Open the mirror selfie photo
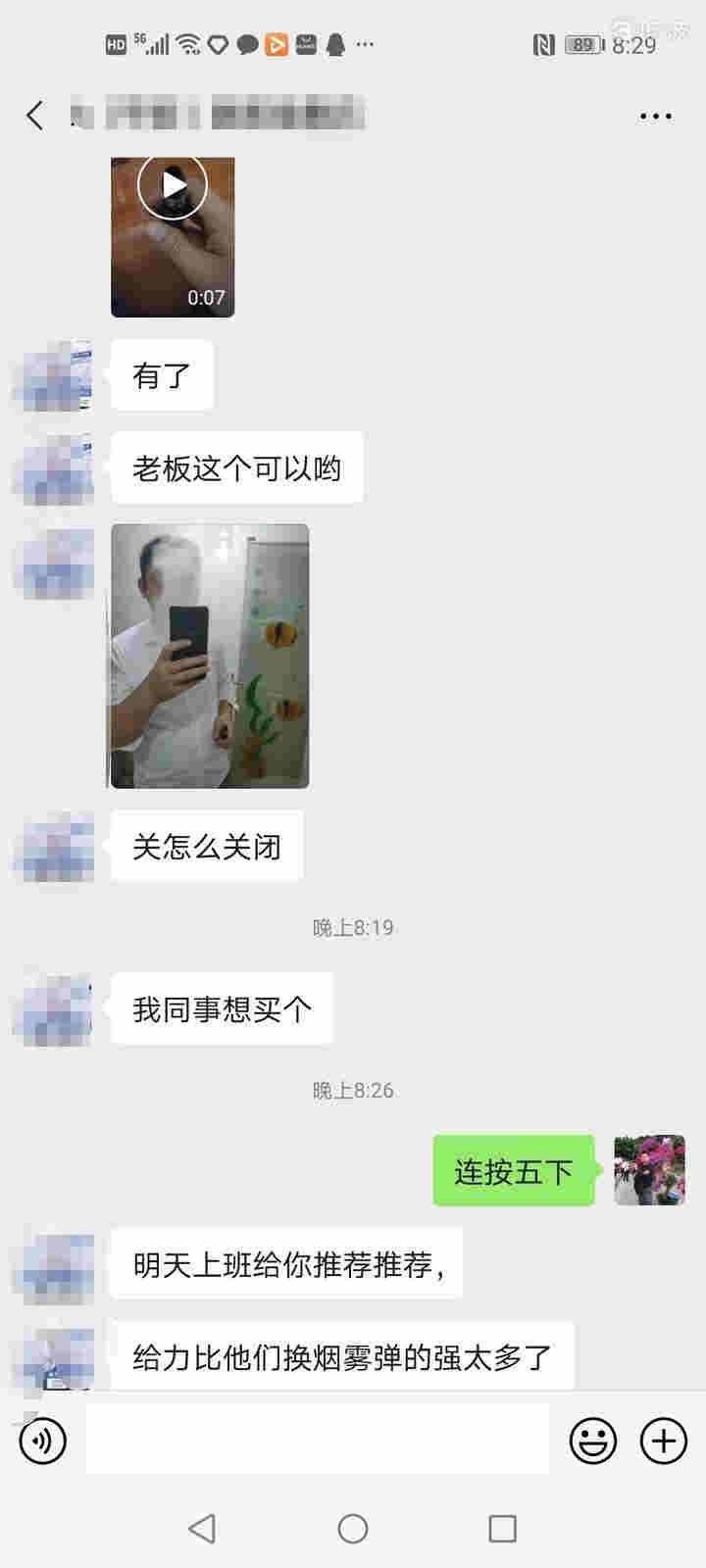706x1568 pixels. (x=210, y=656)
